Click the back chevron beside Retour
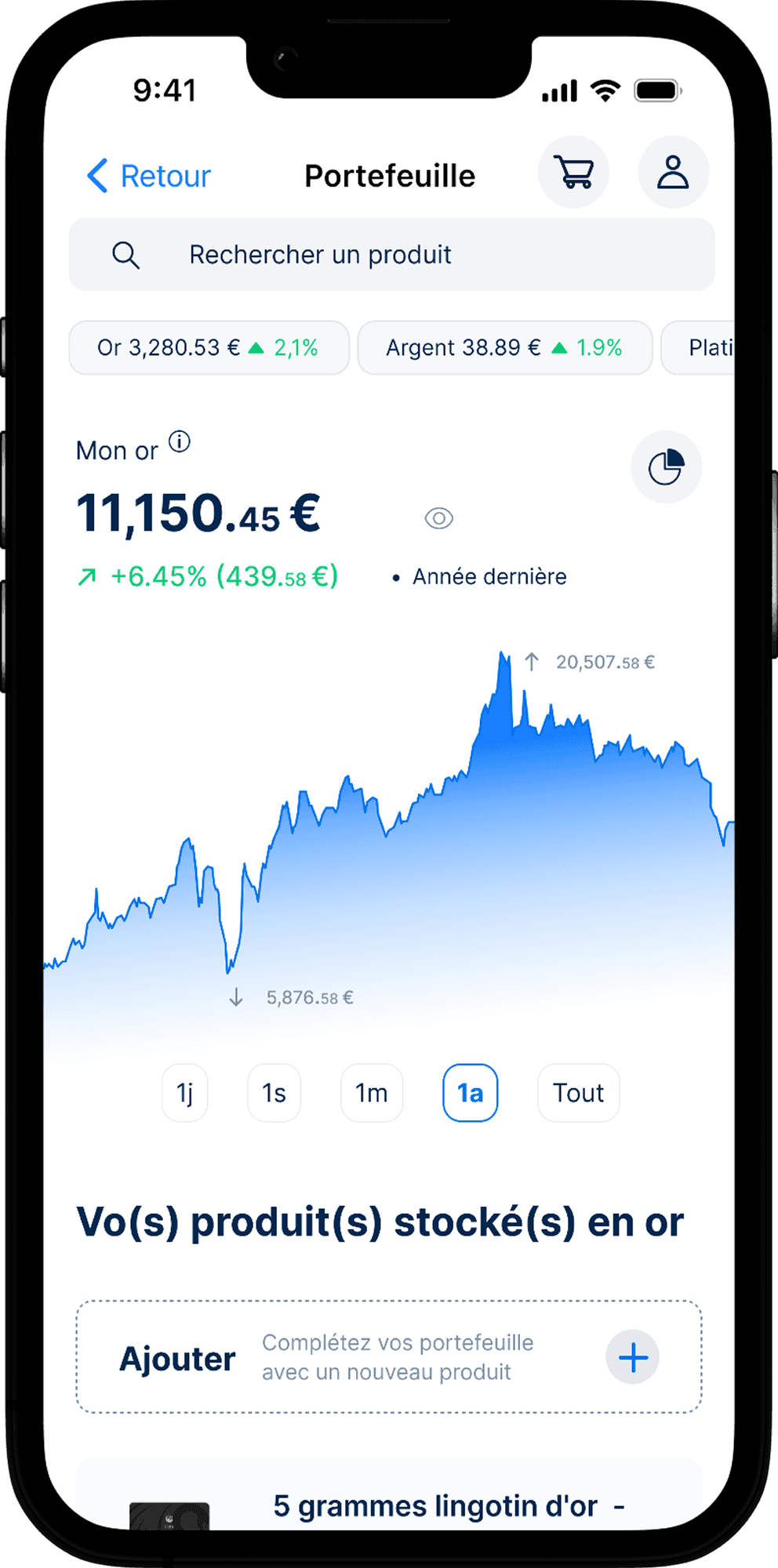Viewport: 778px width, 1568px height. coord(96,176)
